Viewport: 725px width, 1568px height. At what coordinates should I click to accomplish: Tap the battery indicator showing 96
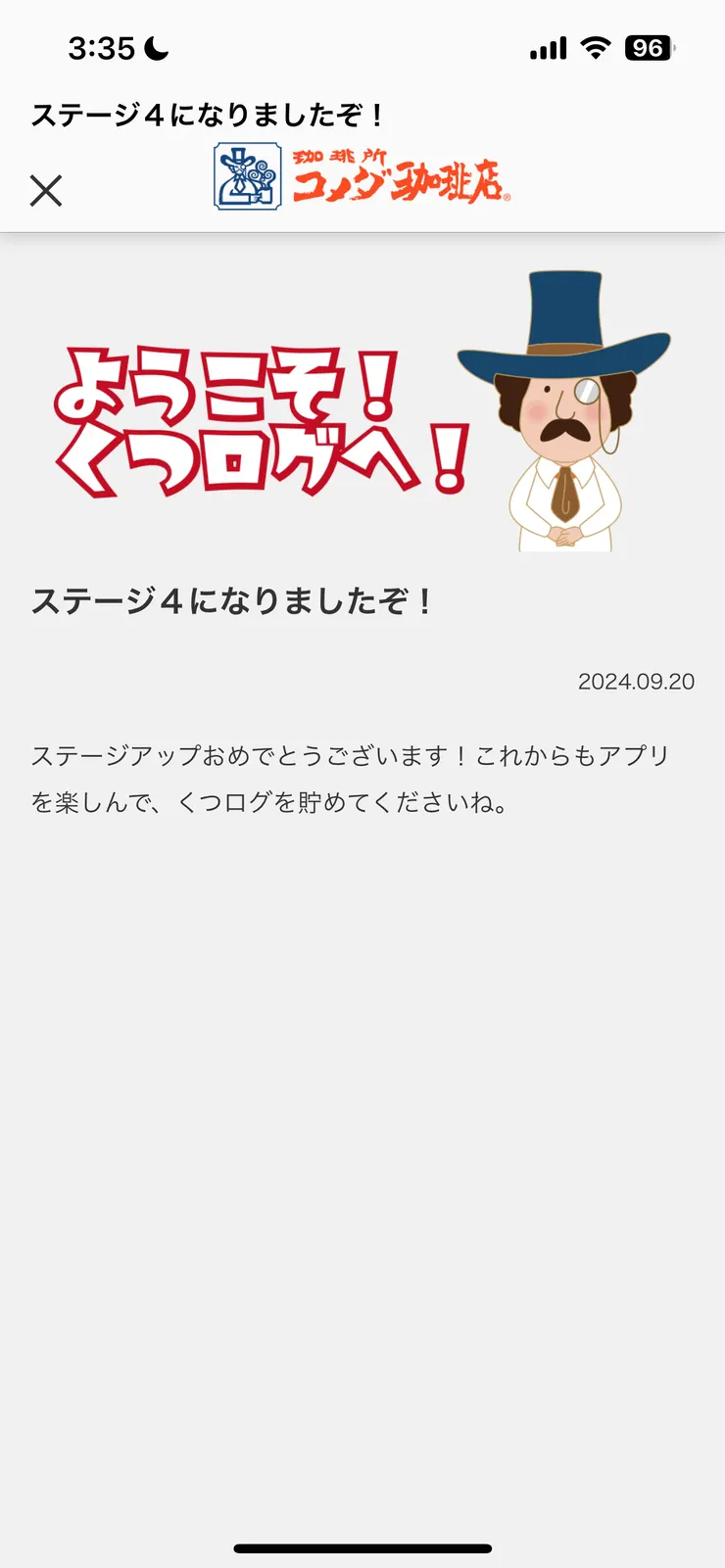(648, 45)
